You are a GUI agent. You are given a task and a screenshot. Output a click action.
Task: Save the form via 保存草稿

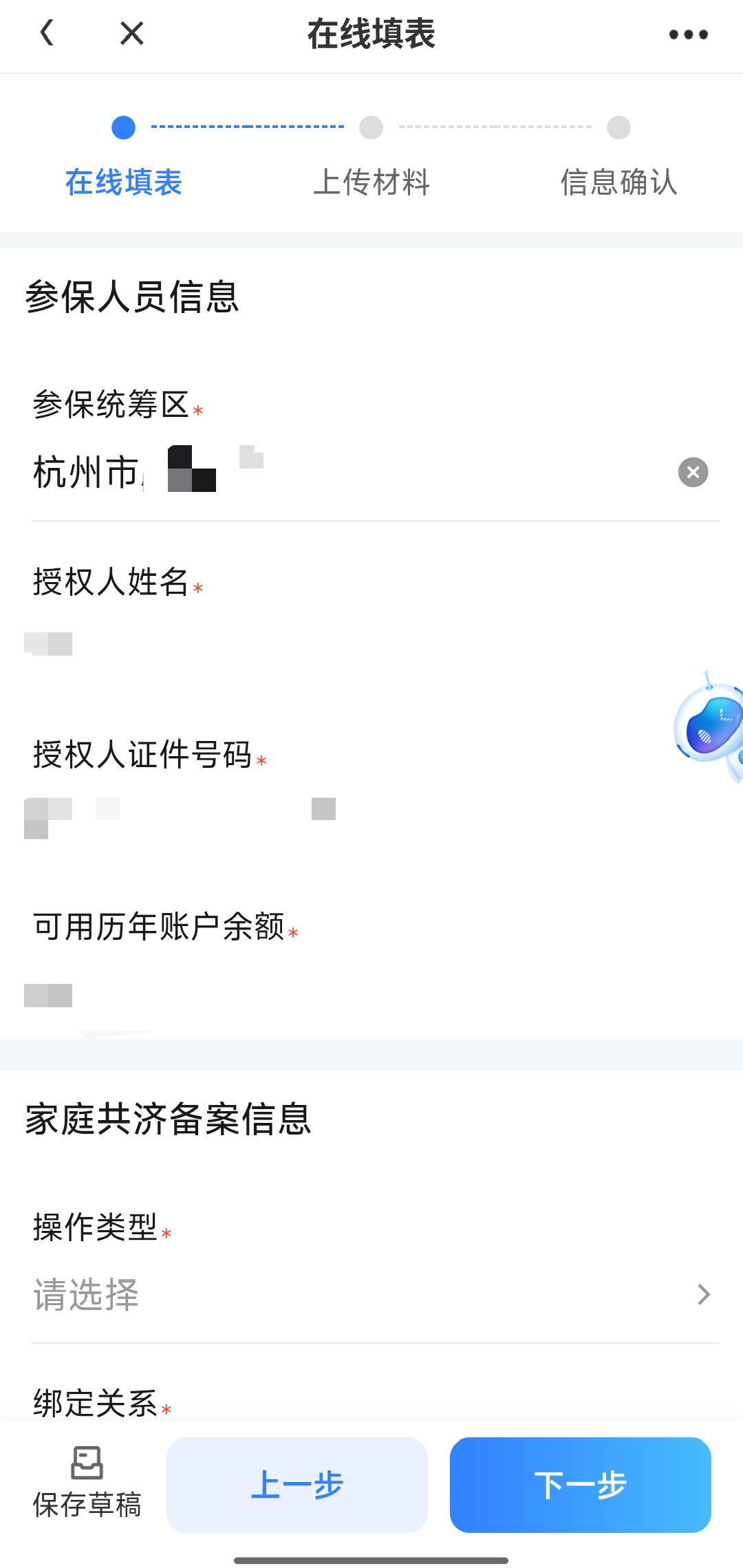pos(87,1482)
